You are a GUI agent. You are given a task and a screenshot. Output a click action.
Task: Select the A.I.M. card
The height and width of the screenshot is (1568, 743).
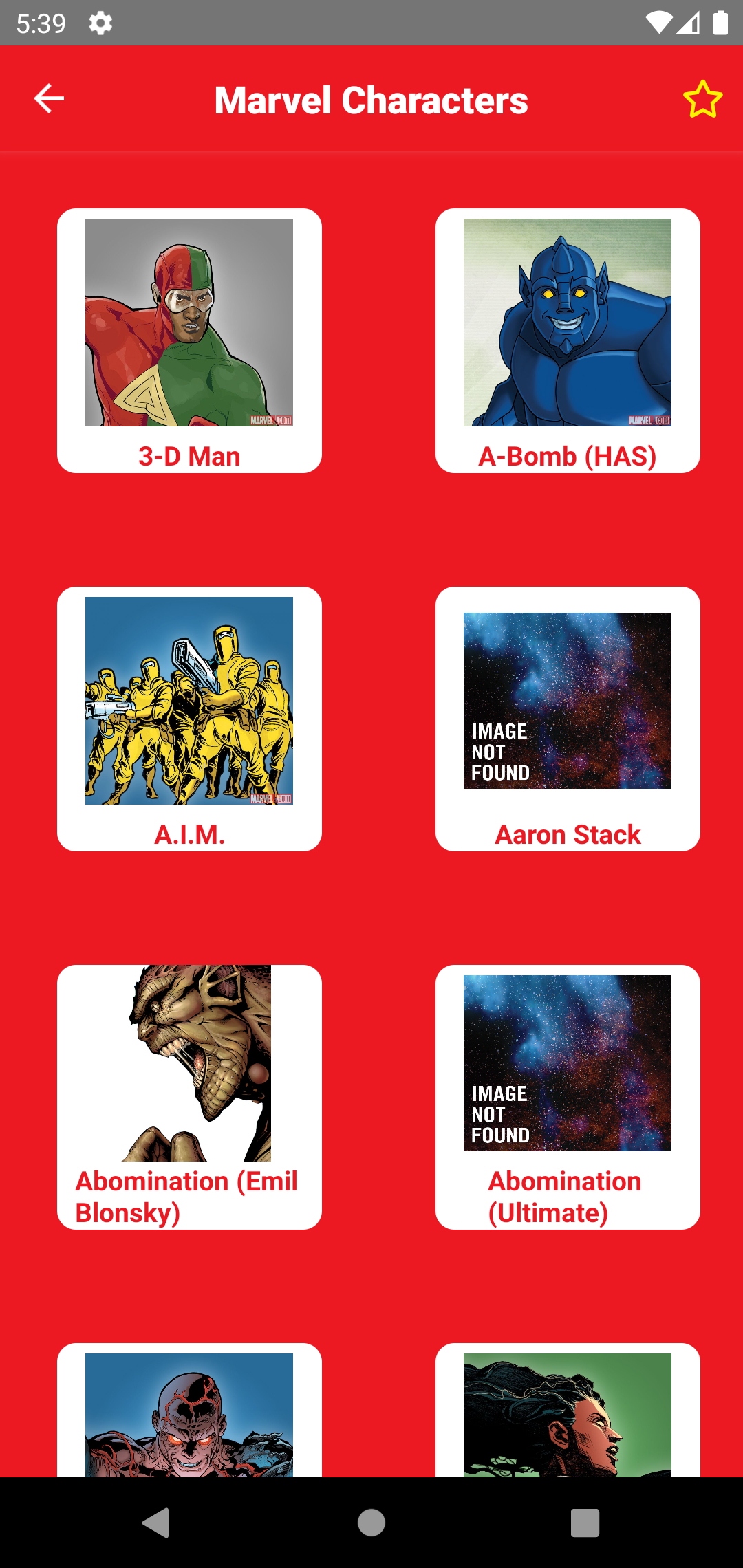click(x=189, y=719)
